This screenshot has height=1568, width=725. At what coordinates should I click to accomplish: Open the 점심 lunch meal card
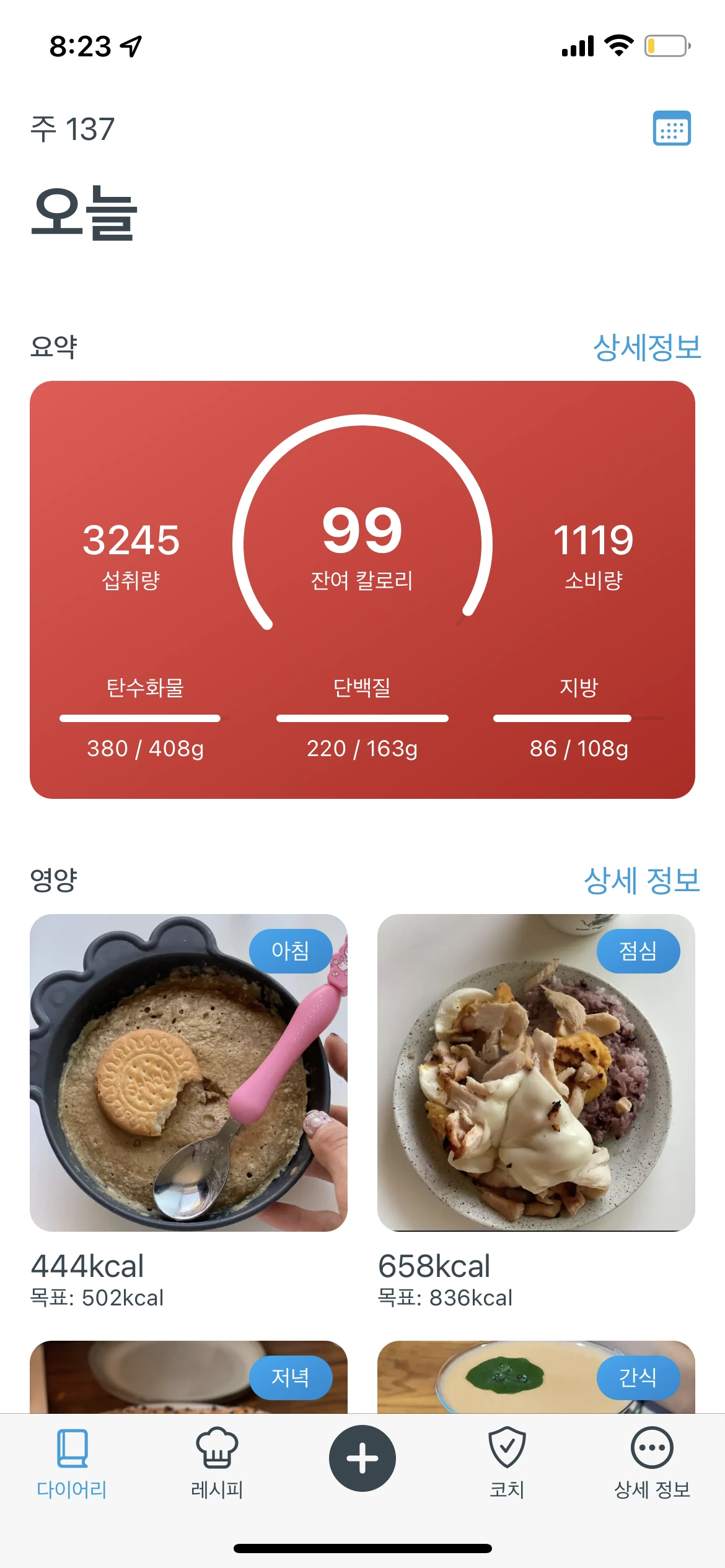535,1073
